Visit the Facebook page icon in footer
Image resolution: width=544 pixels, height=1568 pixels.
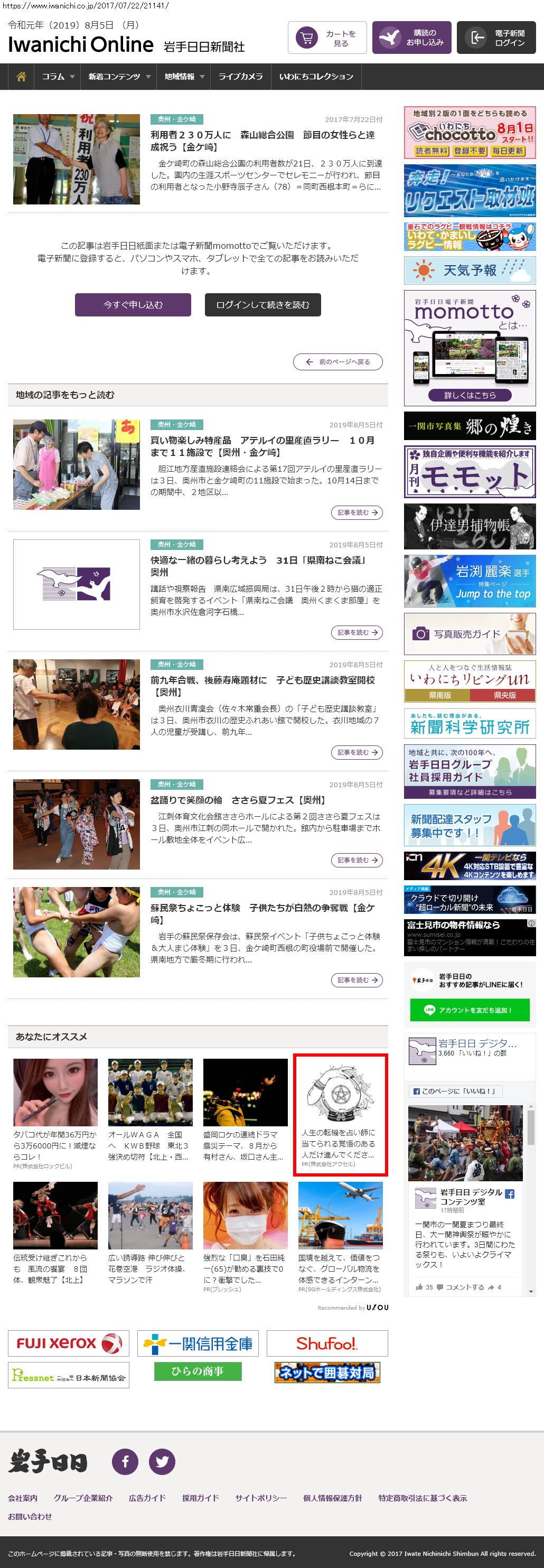coord(125,1461)
